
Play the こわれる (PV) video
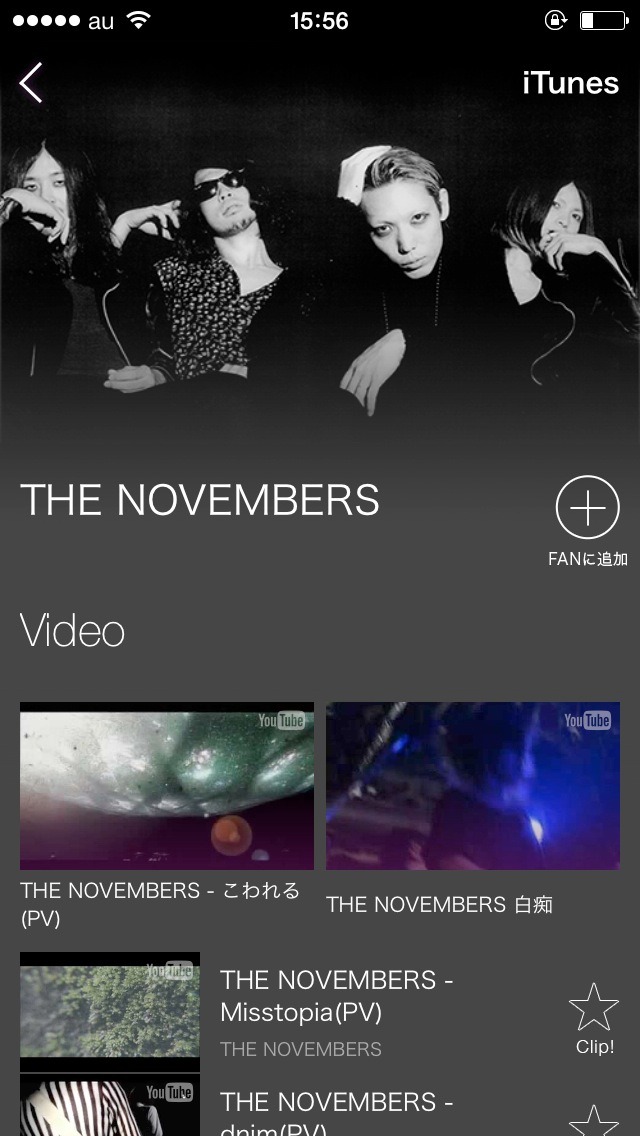pyautogui.click(x=167, y=786)
